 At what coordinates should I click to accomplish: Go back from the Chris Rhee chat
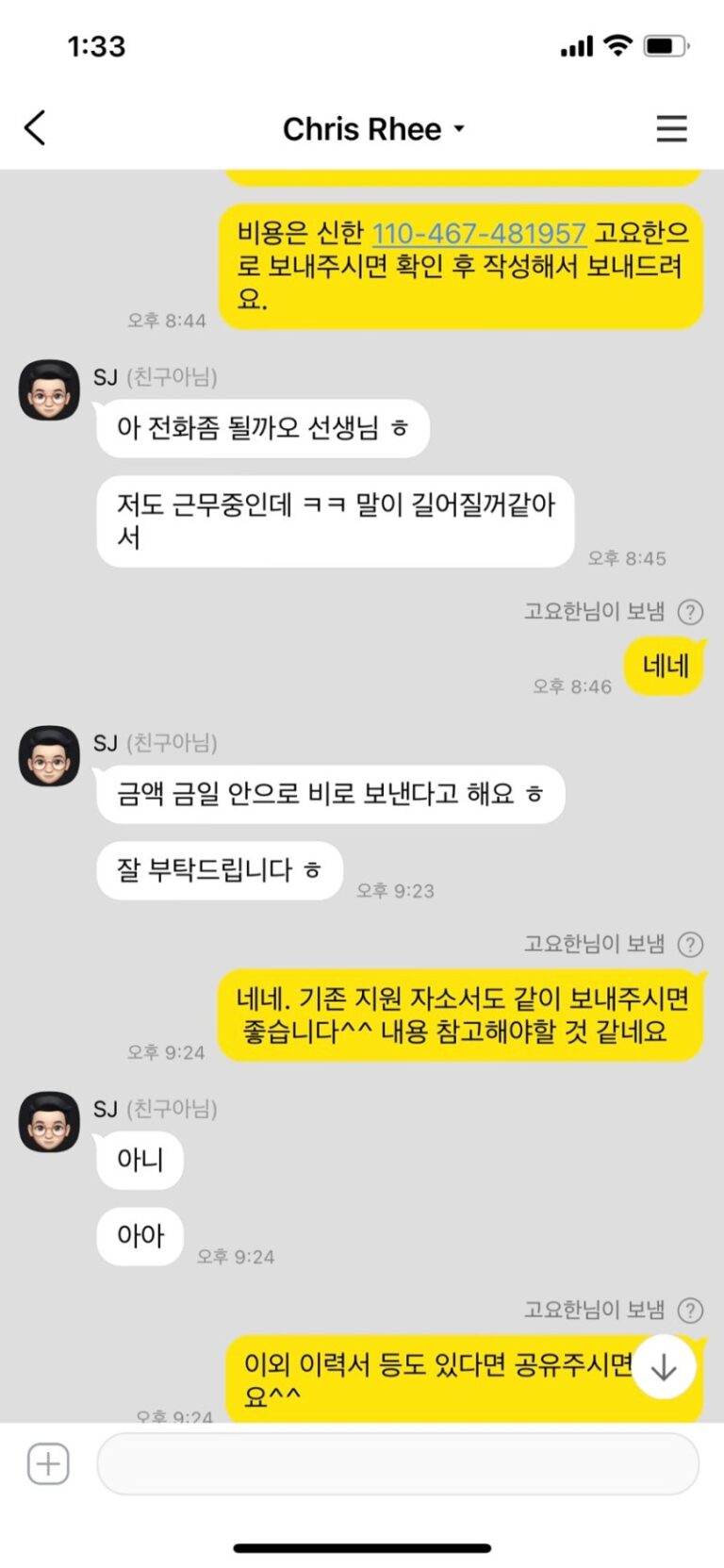click(35, 128)
